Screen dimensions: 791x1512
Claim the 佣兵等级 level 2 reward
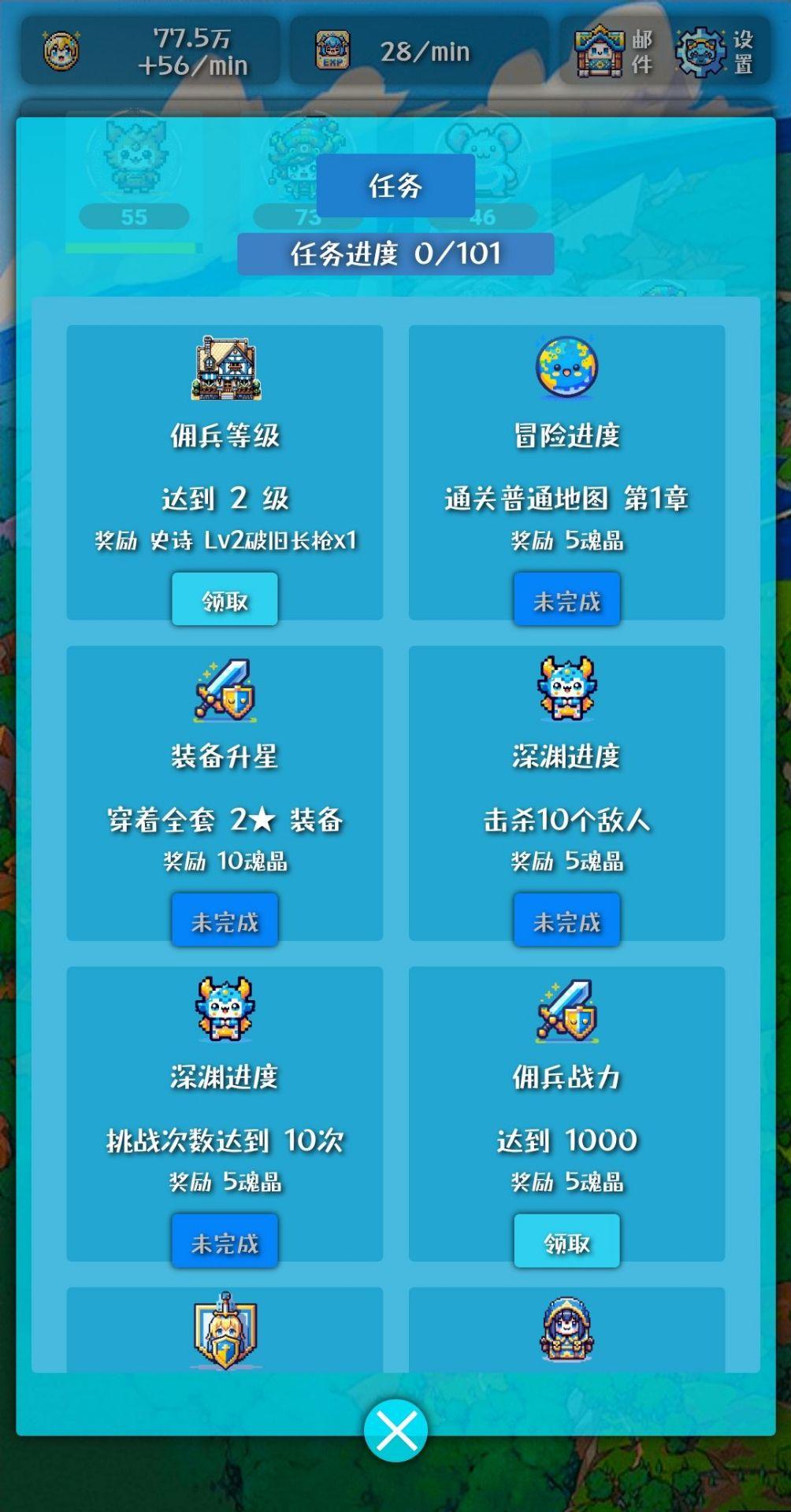click(x=225, y=599)
